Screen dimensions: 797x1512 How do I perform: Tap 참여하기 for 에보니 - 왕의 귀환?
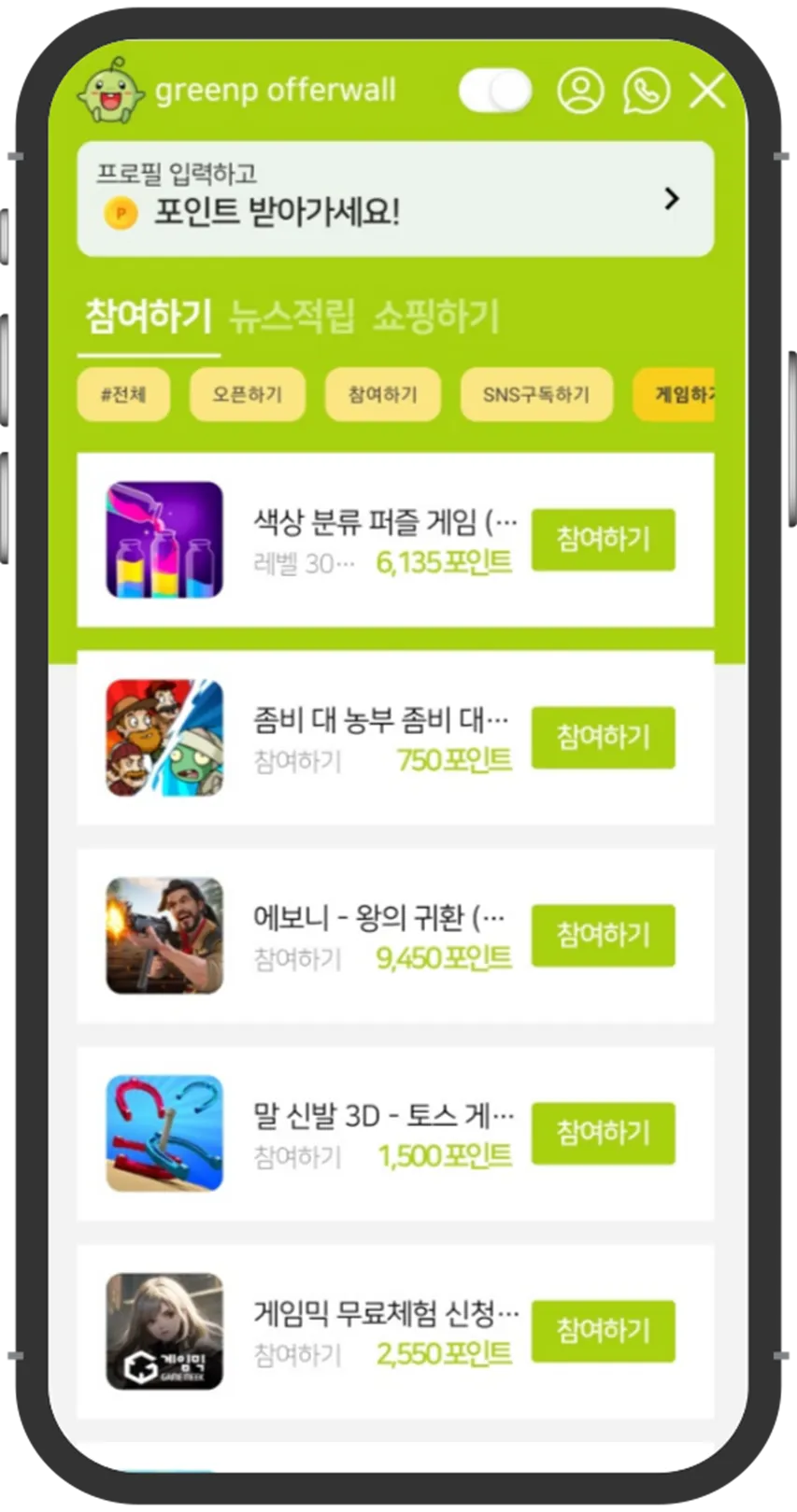click(x=603, y=935)
